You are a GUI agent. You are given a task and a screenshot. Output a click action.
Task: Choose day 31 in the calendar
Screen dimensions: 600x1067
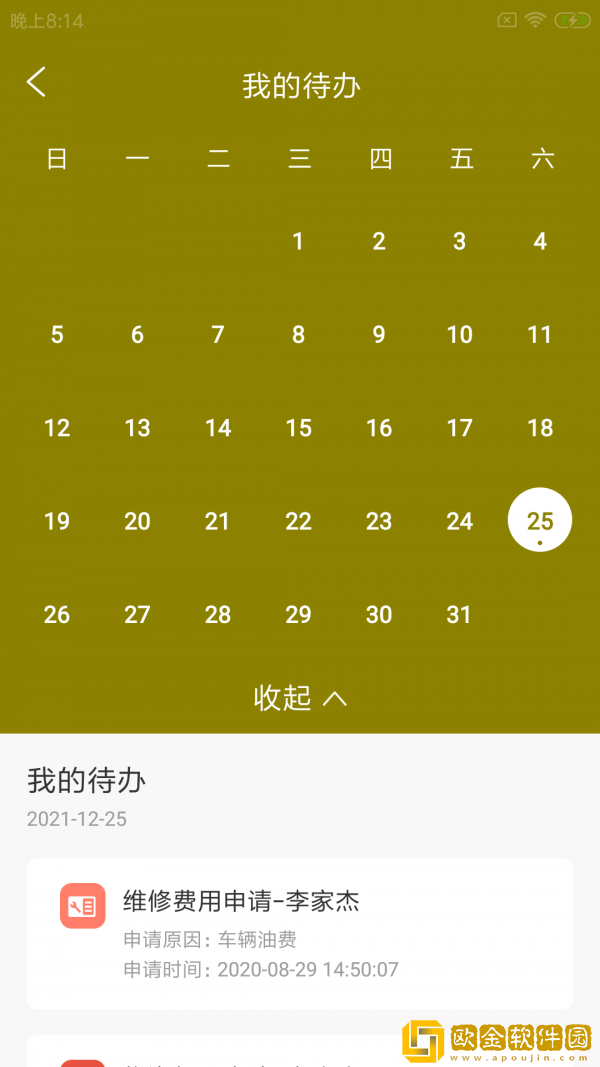click(459, 615)
